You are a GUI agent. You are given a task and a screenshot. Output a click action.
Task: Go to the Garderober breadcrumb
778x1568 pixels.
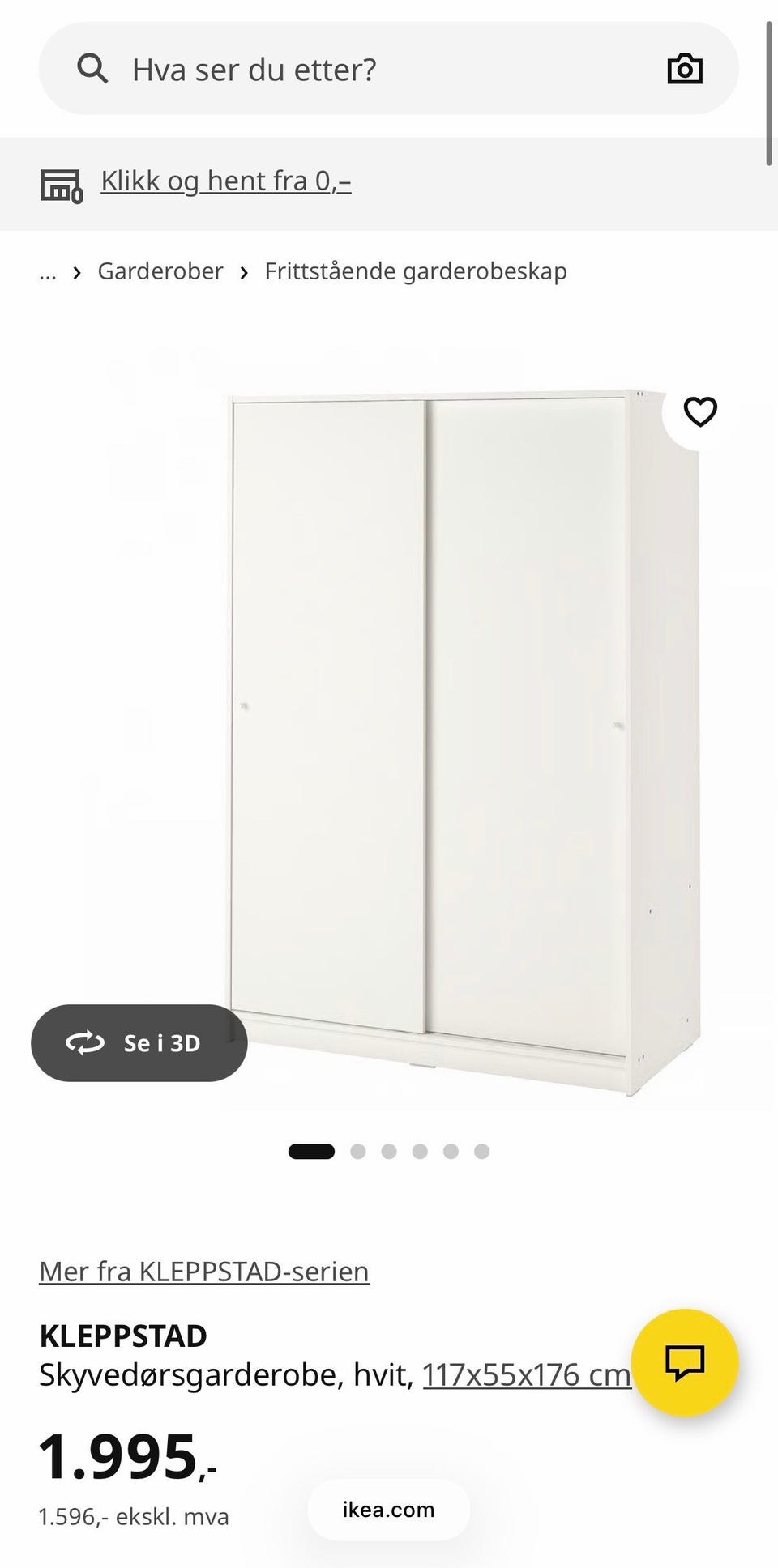point(160,271)
